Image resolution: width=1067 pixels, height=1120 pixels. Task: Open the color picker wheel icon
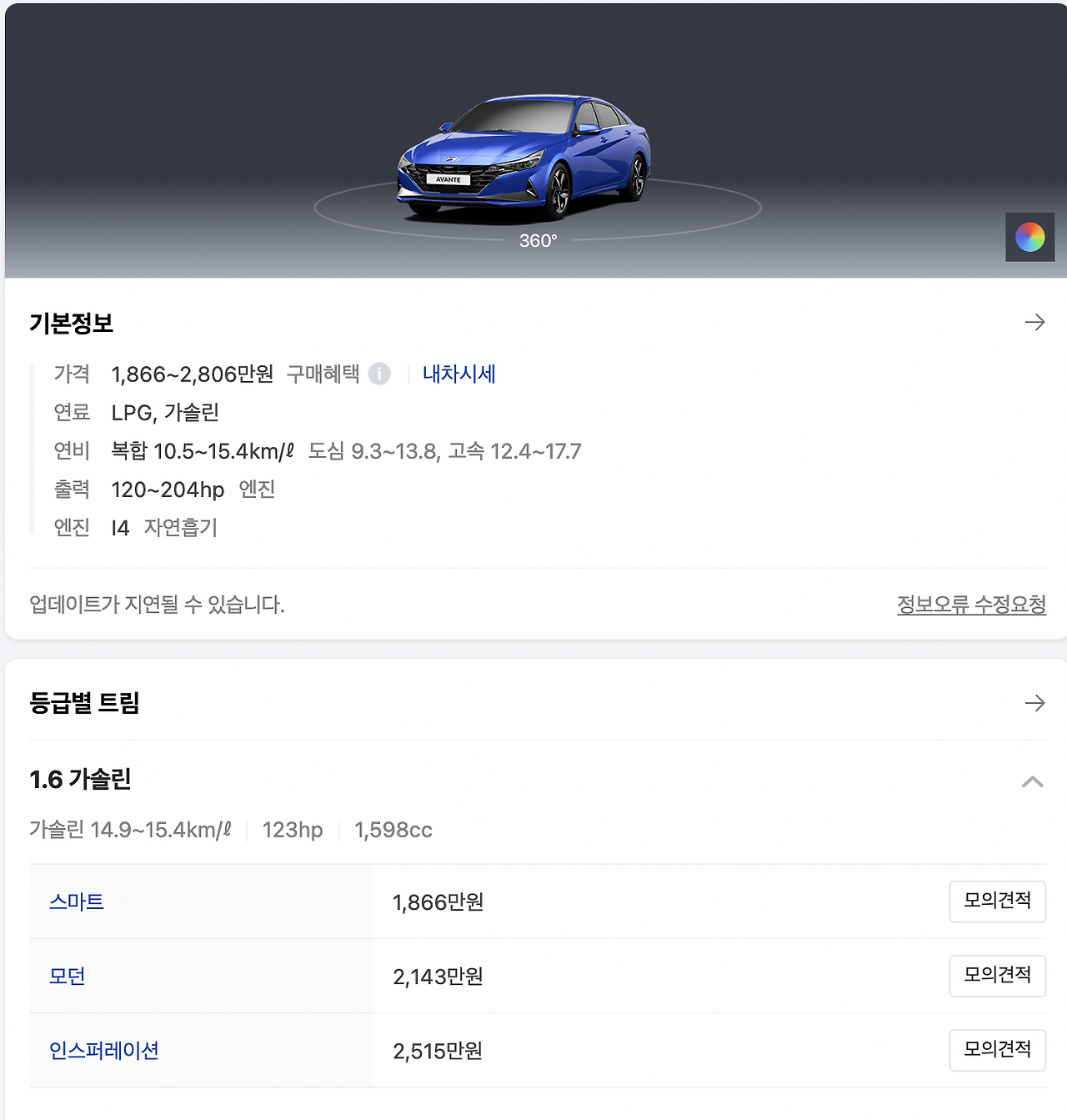click(x=1029, y=238)
